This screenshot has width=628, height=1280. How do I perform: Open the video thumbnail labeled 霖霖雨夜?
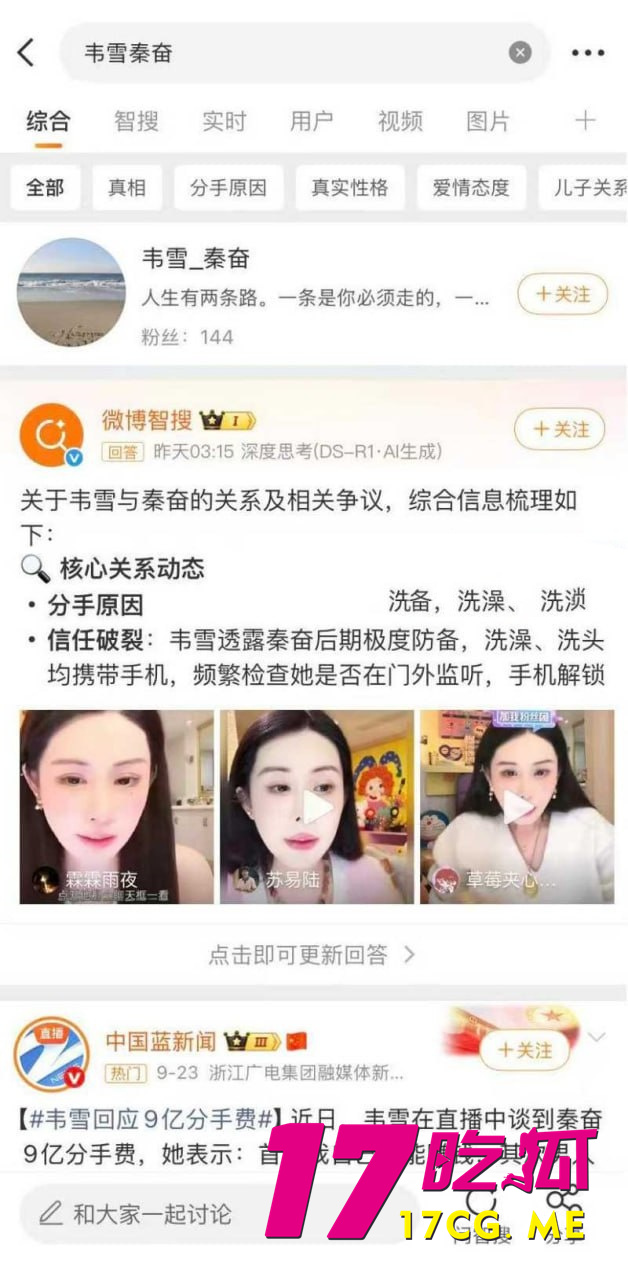[x=116, y=807]
